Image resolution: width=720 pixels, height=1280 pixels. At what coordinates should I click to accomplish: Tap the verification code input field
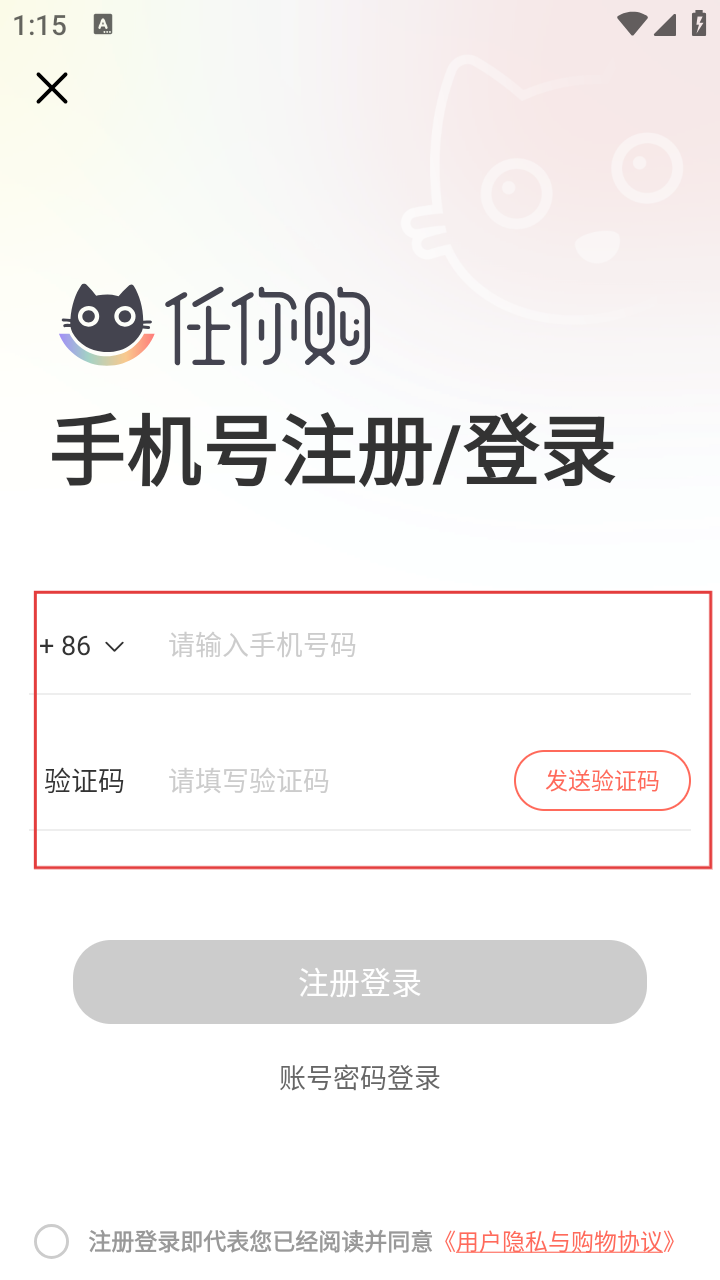(330, 781)
